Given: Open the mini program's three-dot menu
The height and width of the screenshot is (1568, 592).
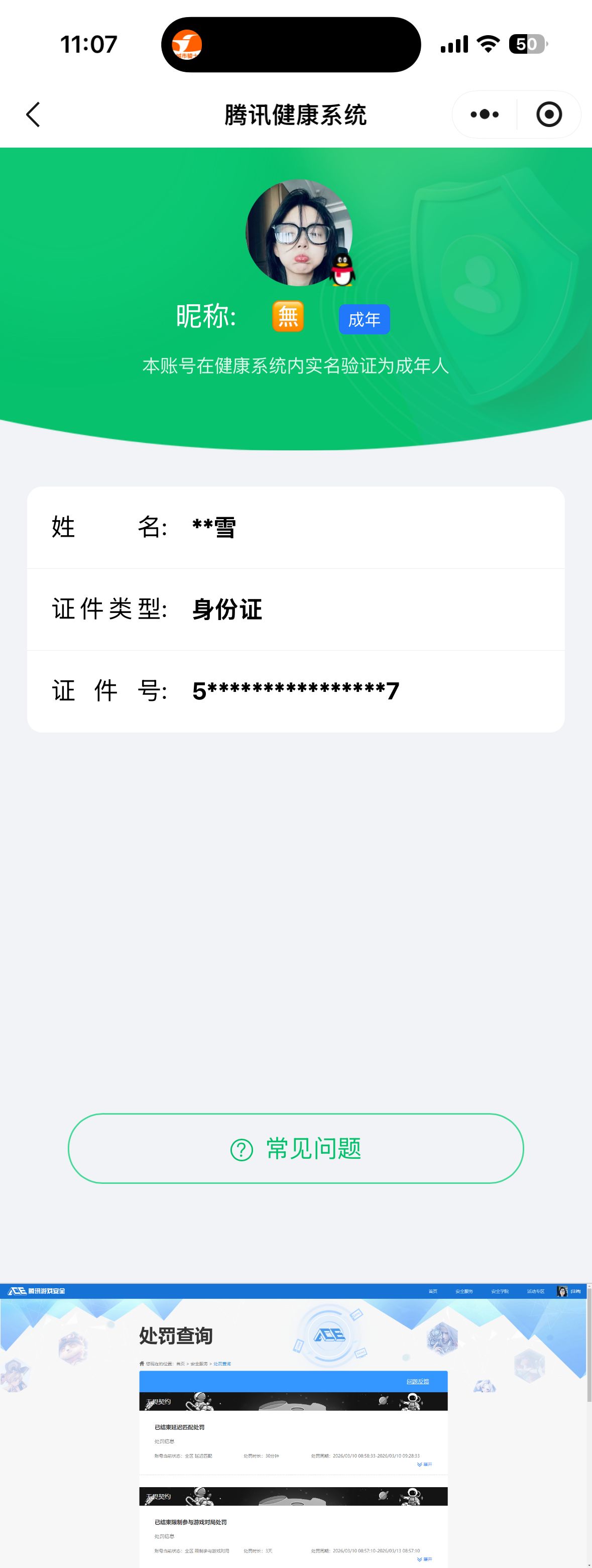Looking at the screenshot, I should (485, 114).
